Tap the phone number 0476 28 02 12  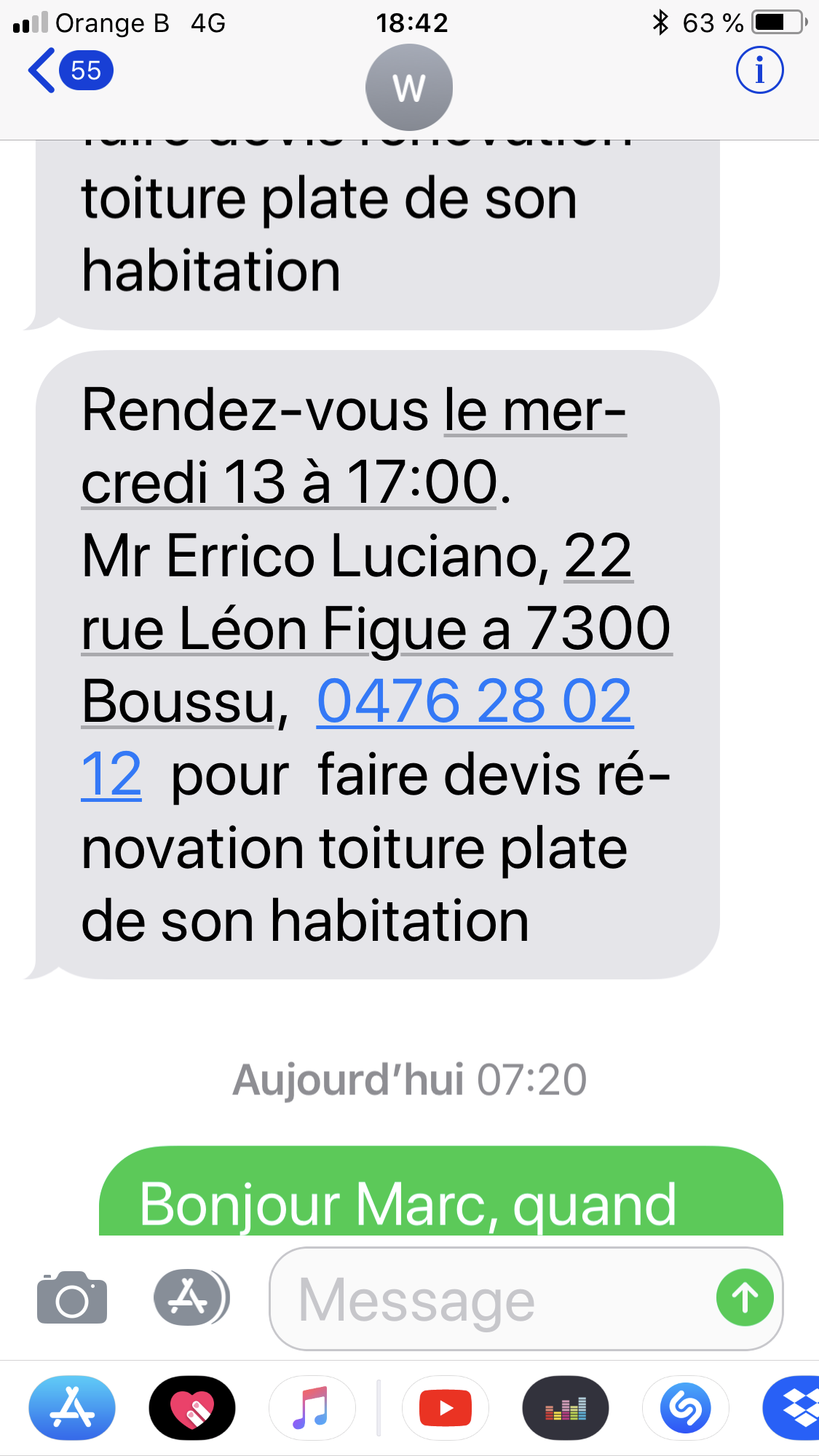click(x=474, y=701)
